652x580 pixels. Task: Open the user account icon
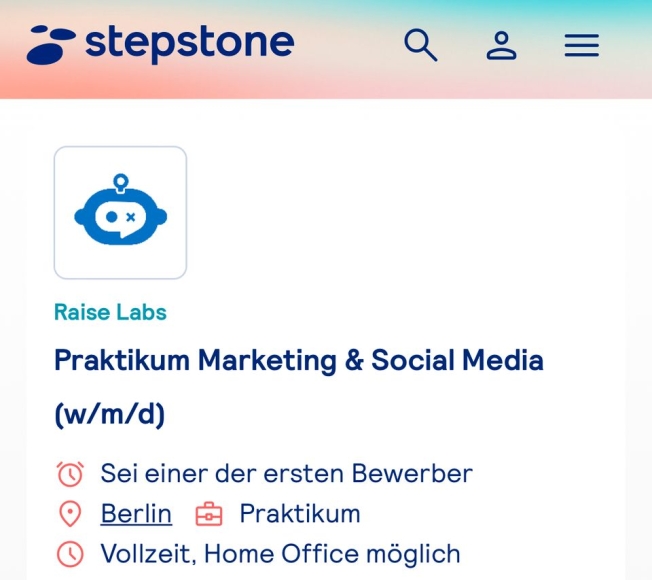(501, 45)
